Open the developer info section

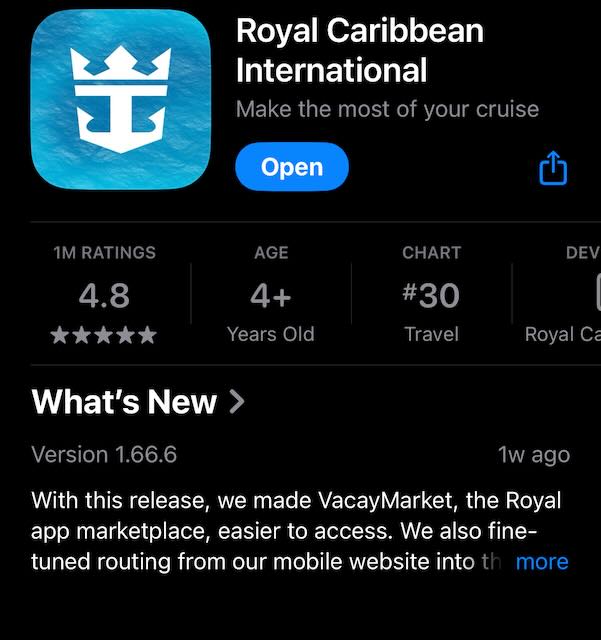click(565, 296)
